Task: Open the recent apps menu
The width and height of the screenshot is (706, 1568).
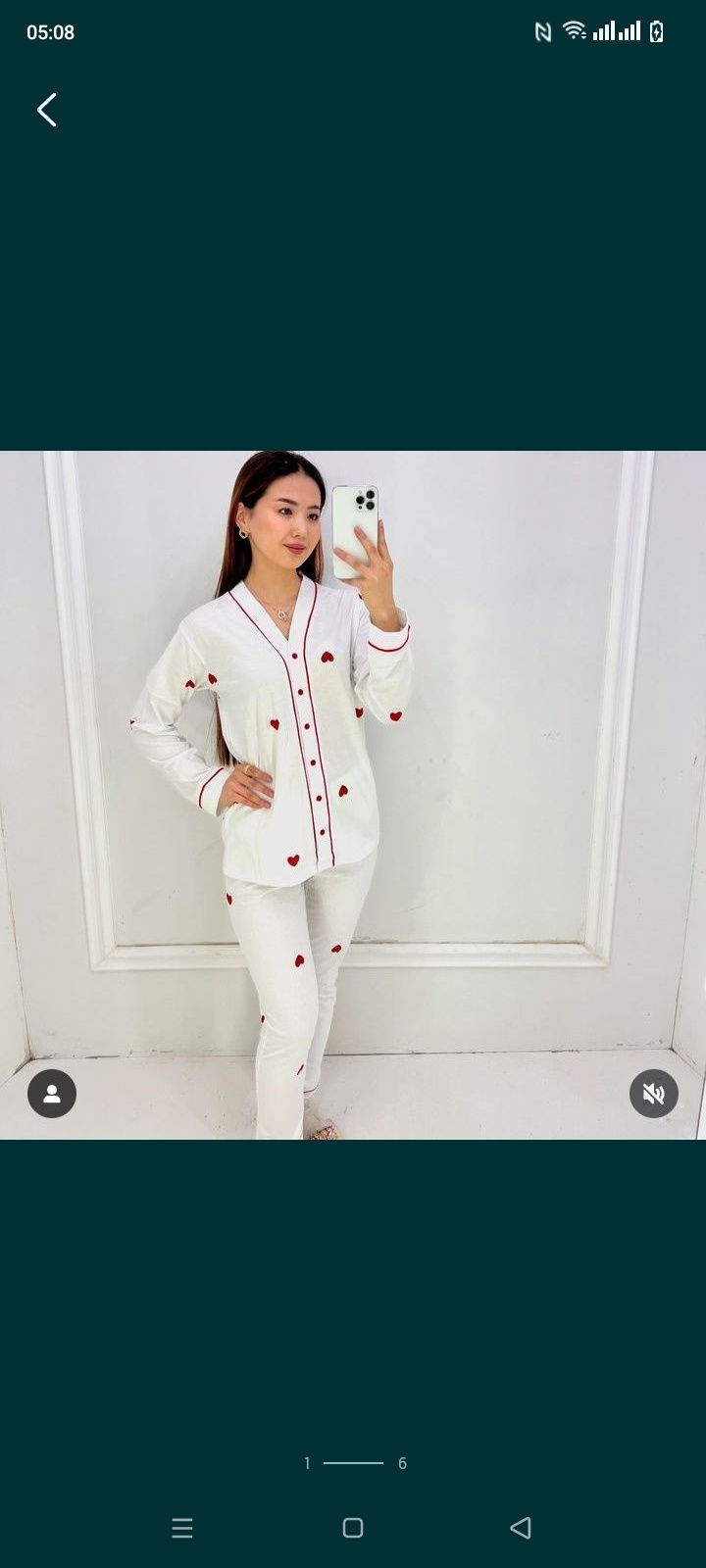Action: coord(182,1527)
